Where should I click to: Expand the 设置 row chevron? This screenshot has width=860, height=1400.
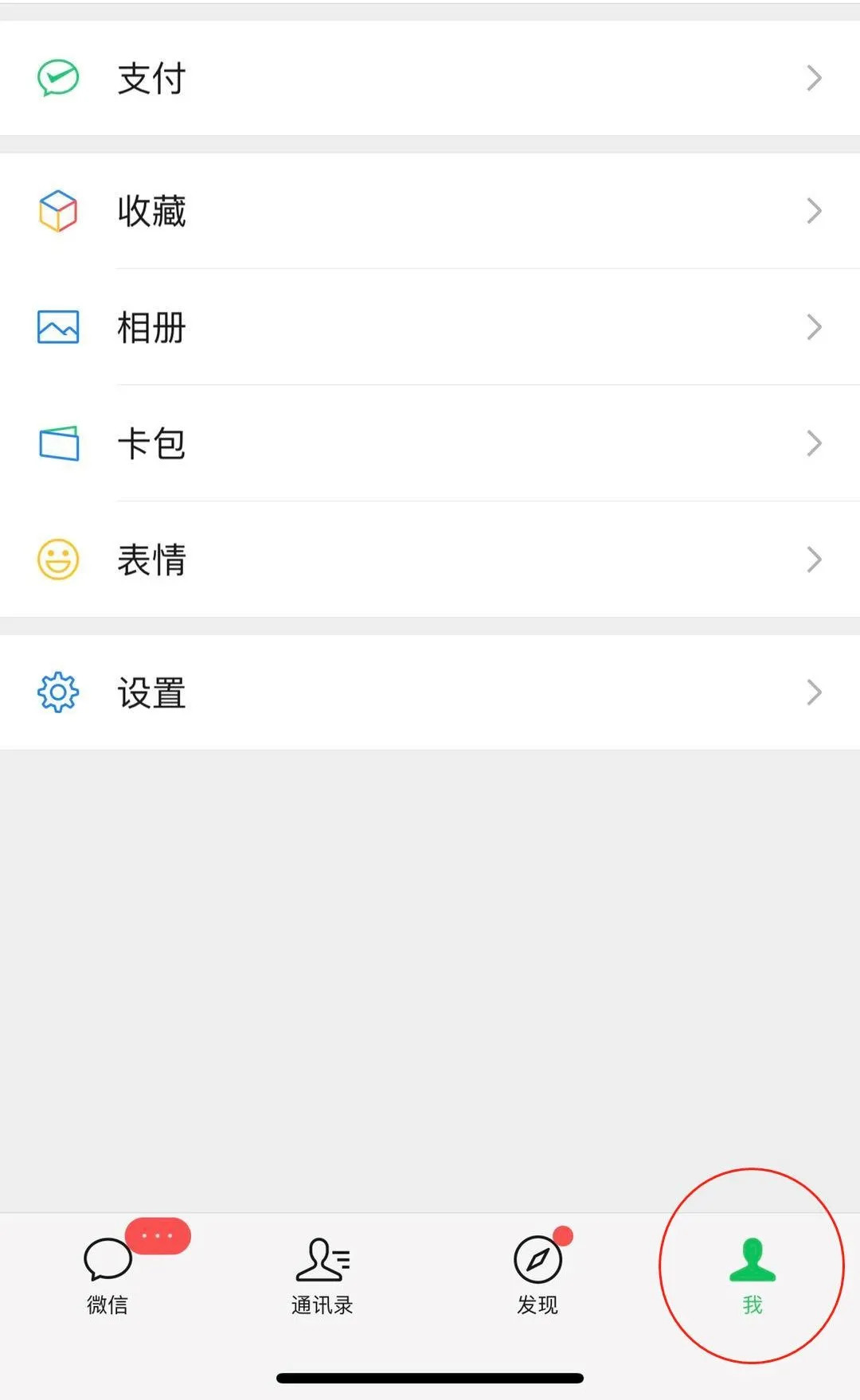(813, 692)
